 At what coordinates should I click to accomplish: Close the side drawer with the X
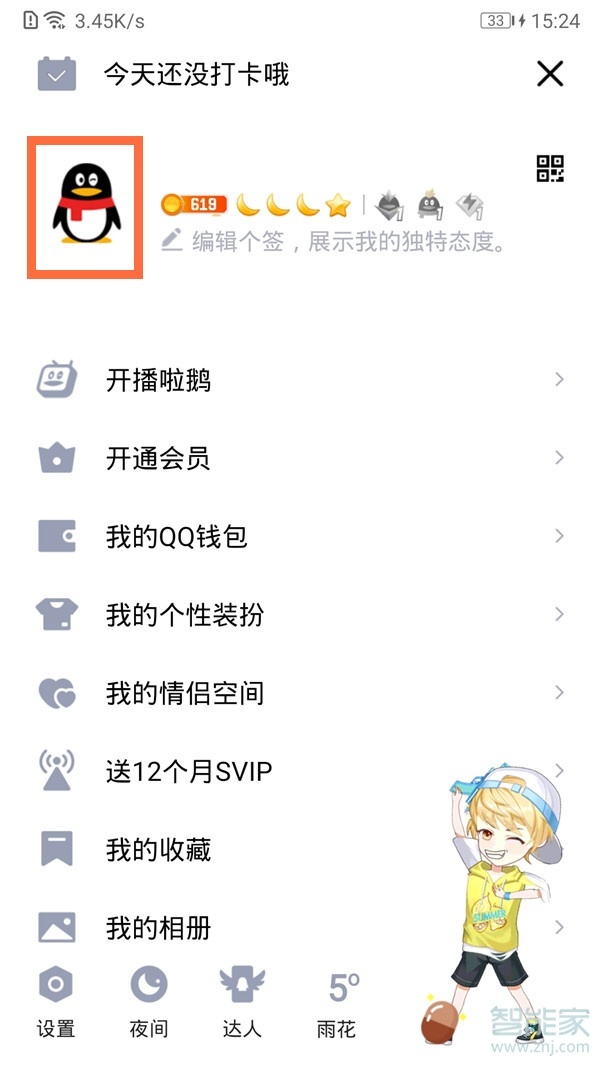click(550, 74)
